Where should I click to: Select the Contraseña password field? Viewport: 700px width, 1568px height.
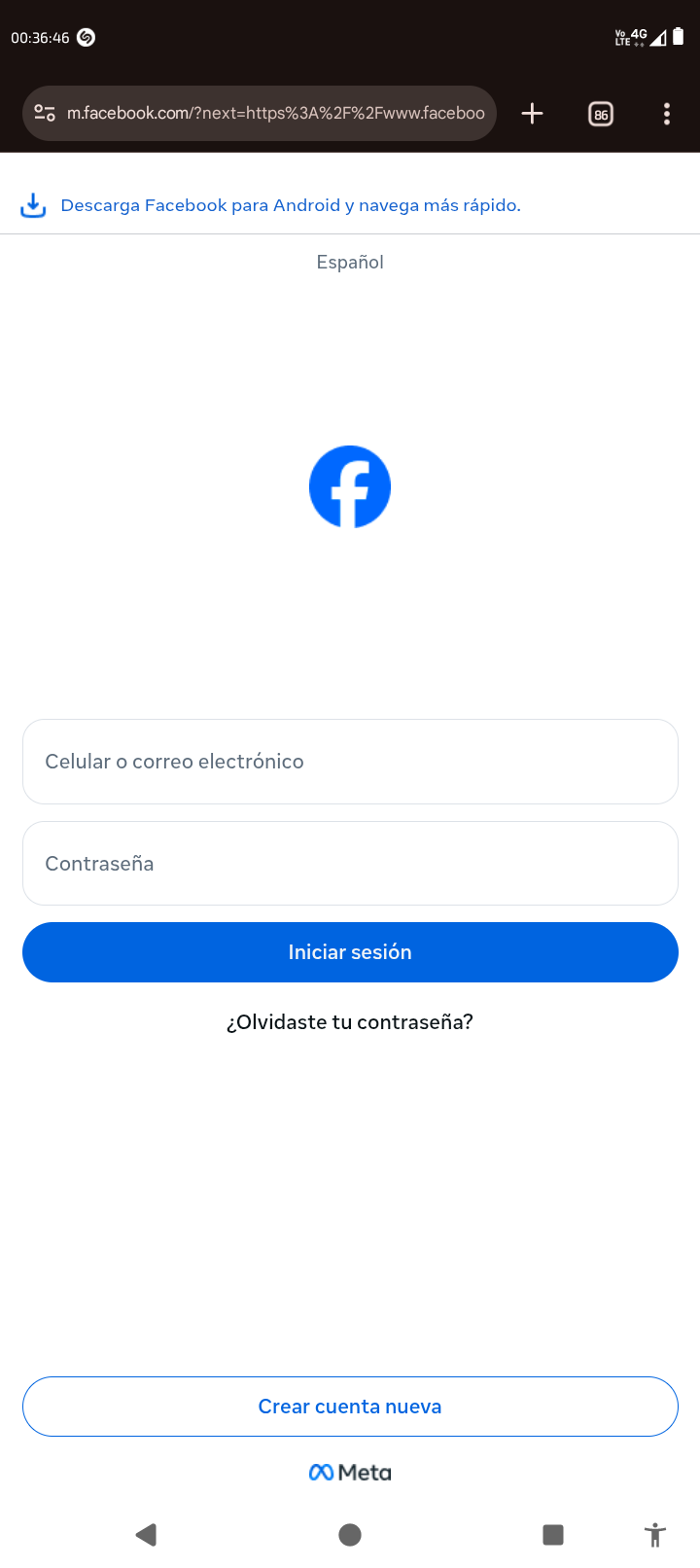coord(350,864)
